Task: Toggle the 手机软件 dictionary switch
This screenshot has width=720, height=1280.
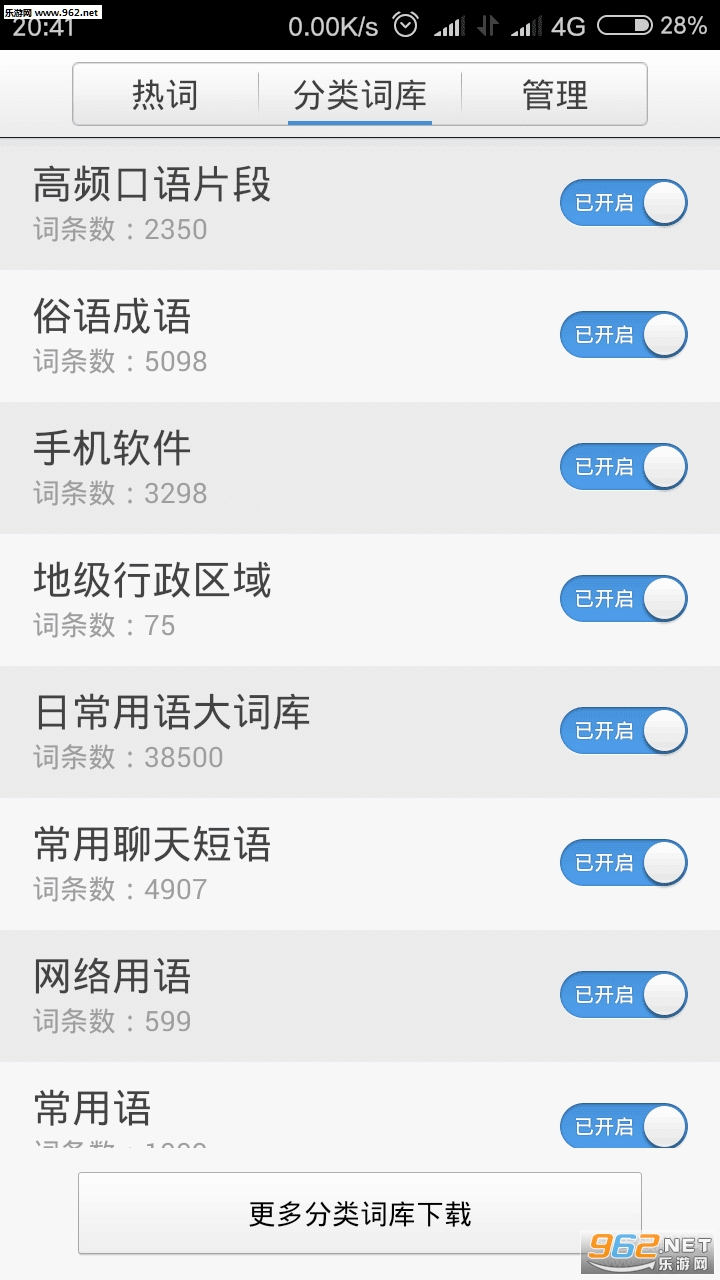Action: tap(623, 467)
